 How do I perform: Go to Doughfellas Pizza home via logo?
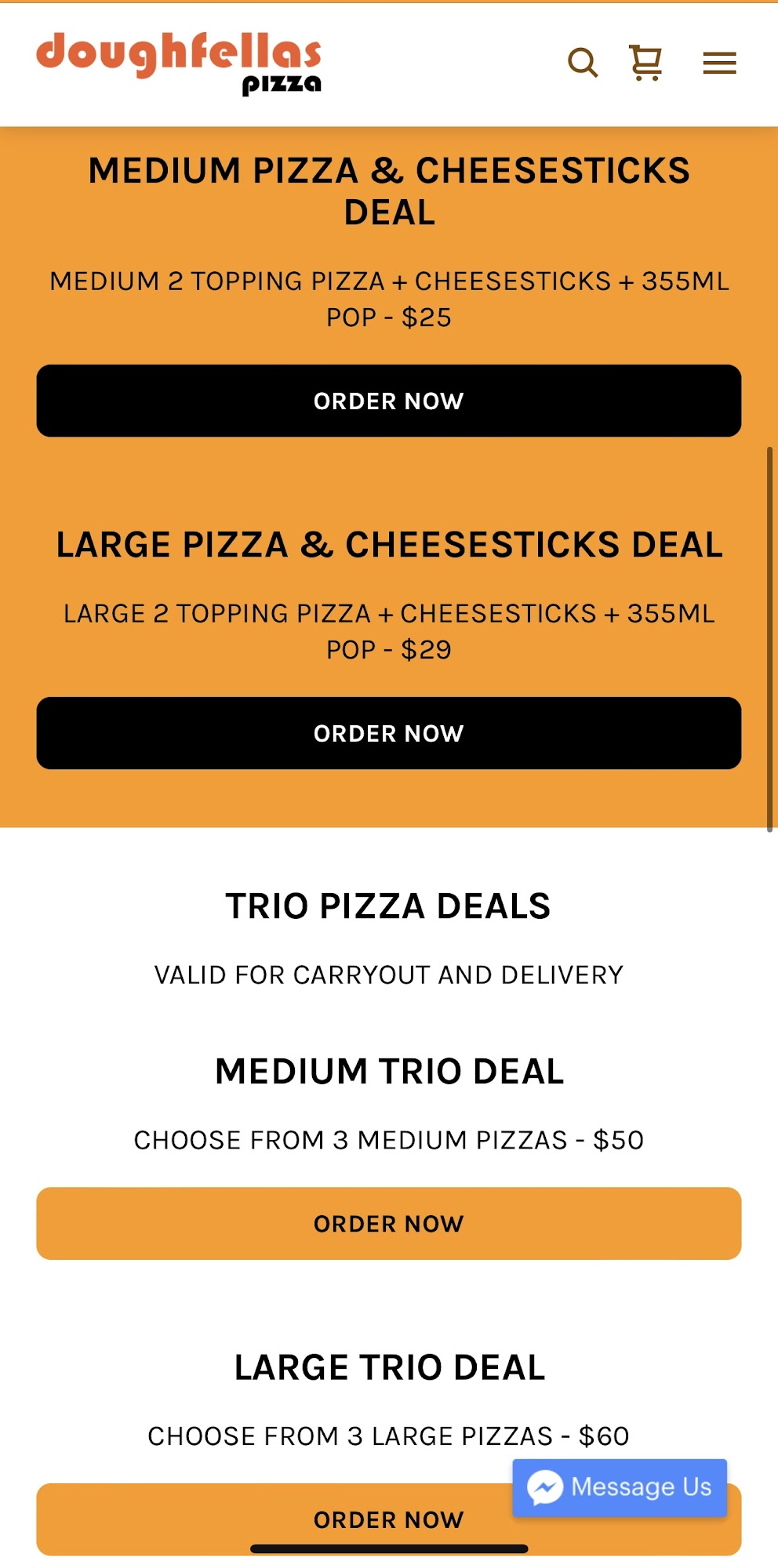coord(179,63)
